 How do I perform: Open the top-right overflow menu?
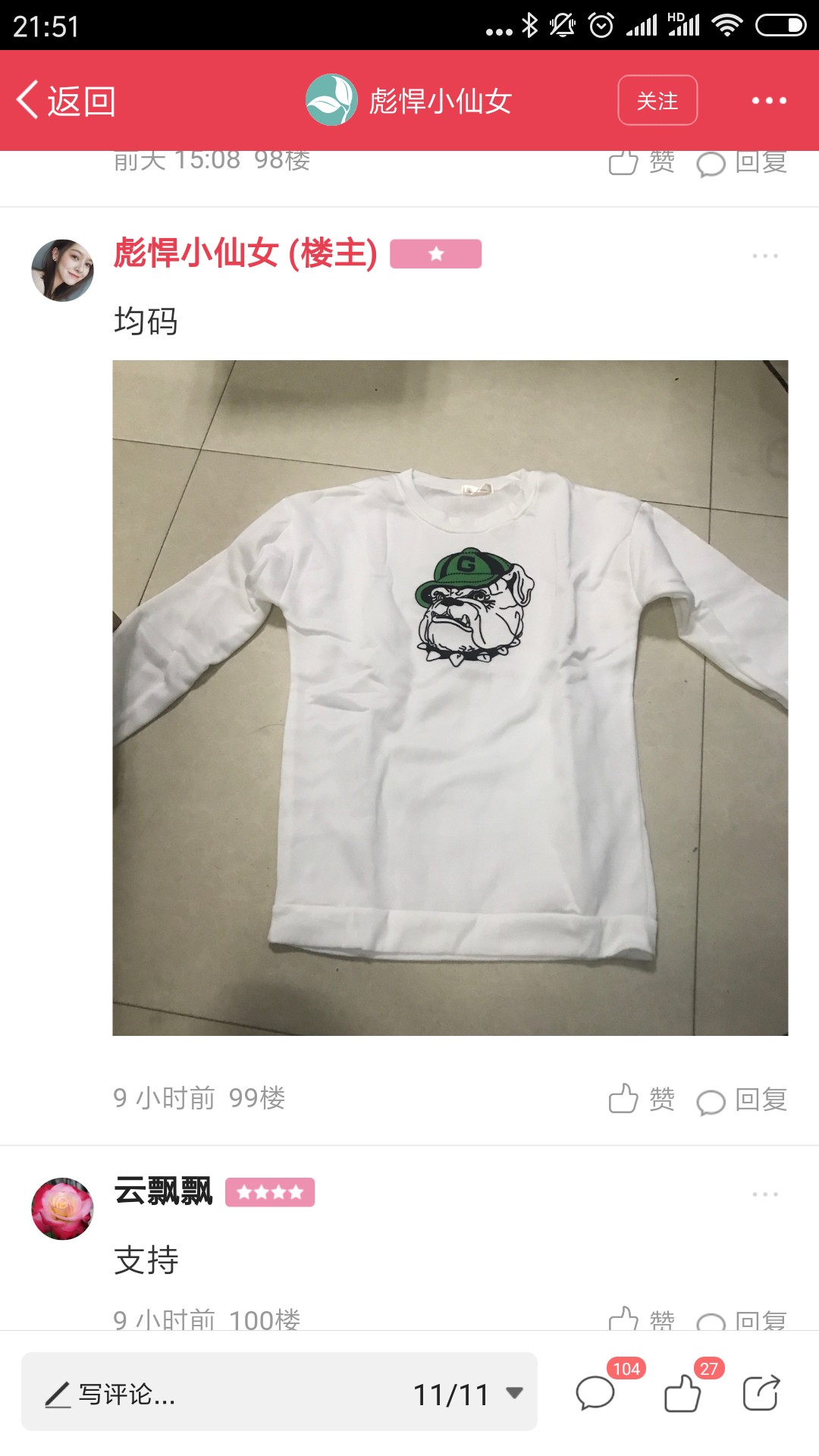tap(769, 100)
